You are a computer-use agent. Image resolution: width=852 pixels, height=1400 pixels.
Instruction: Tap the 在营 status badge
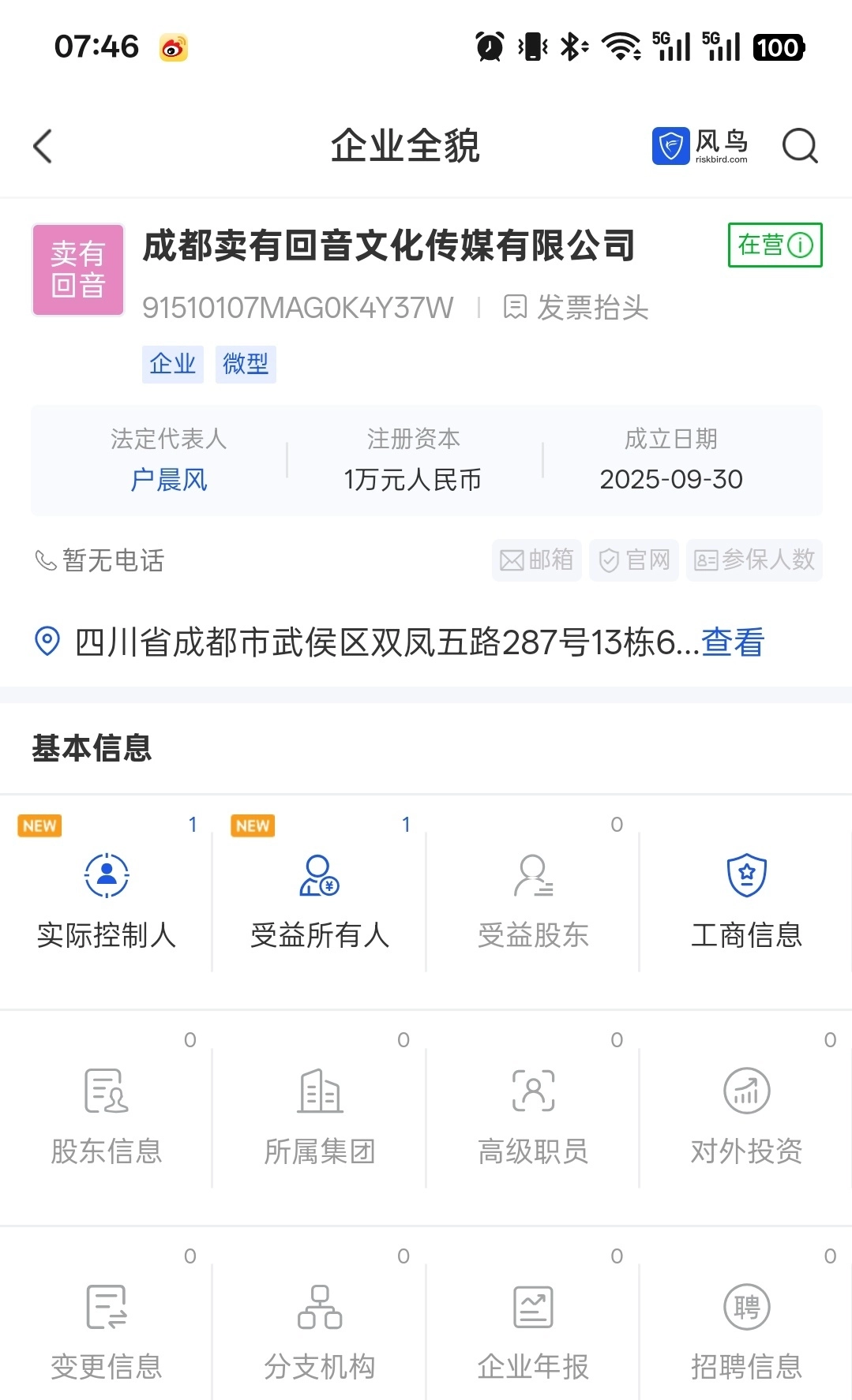pos(775,245)
